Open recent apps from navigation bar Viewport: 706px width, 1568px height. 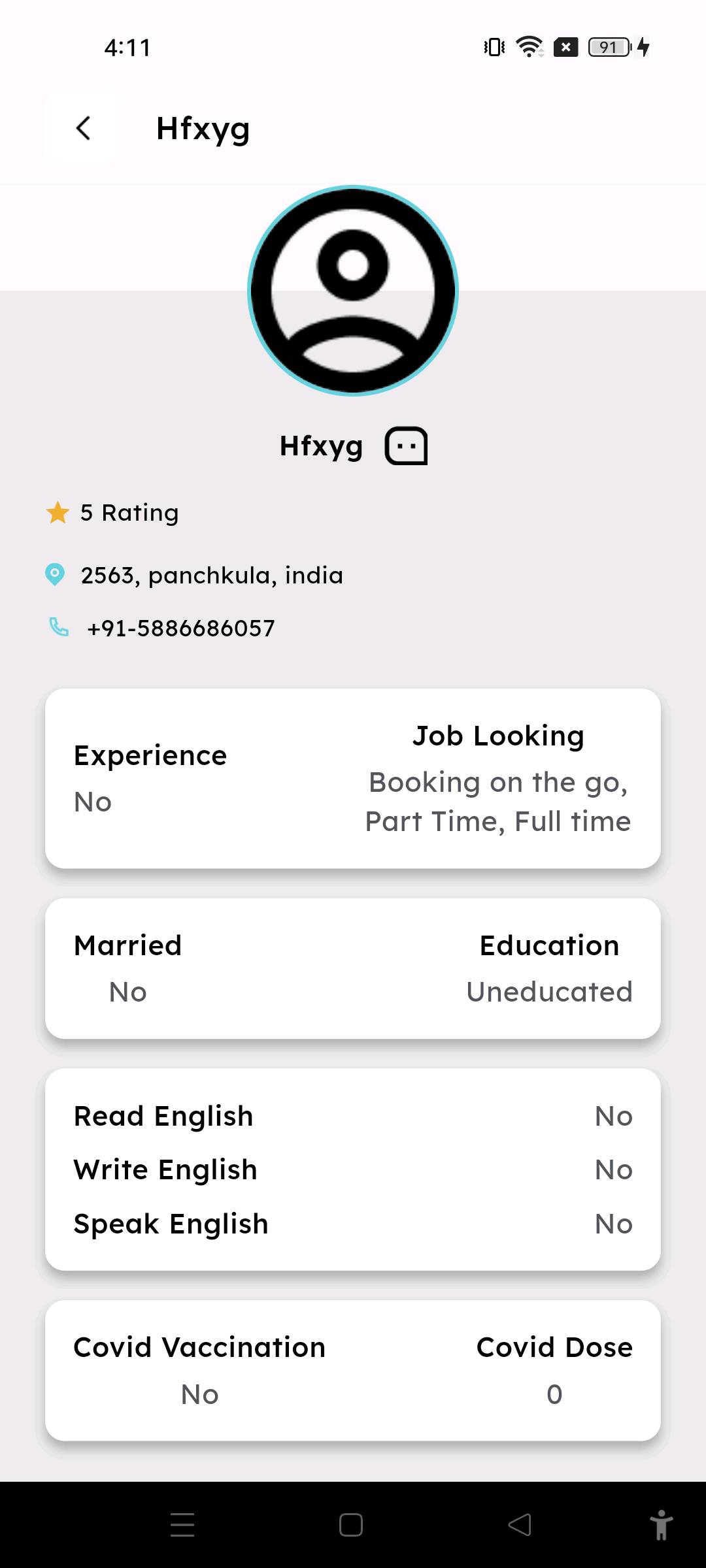tap(182, 1525)
